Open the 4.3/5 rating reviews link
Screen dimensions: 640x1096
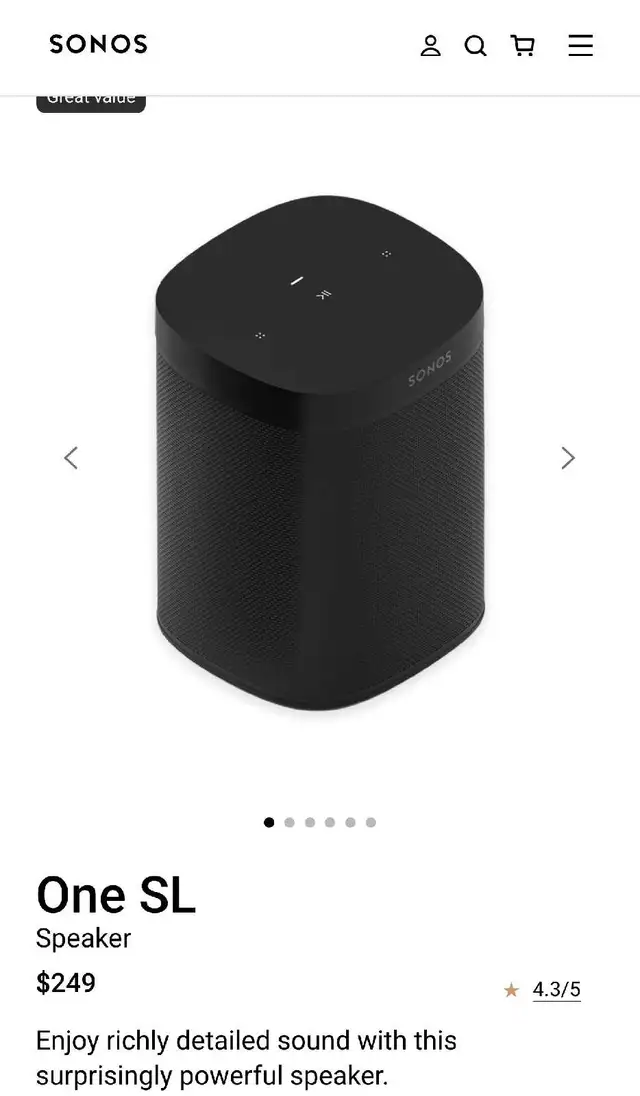[x=556, y=989]
